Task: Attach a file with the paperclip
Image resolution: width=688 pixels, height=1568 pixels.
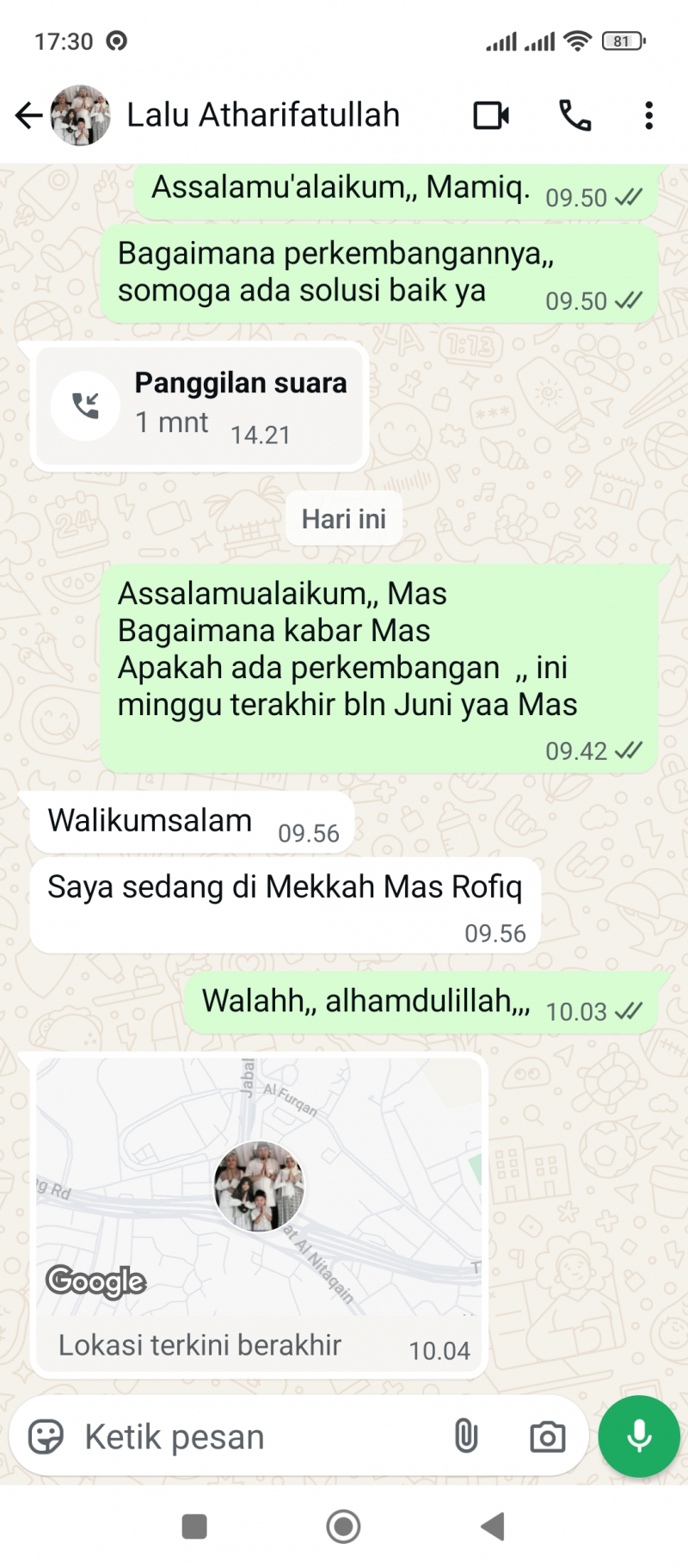Action: 465,1436
